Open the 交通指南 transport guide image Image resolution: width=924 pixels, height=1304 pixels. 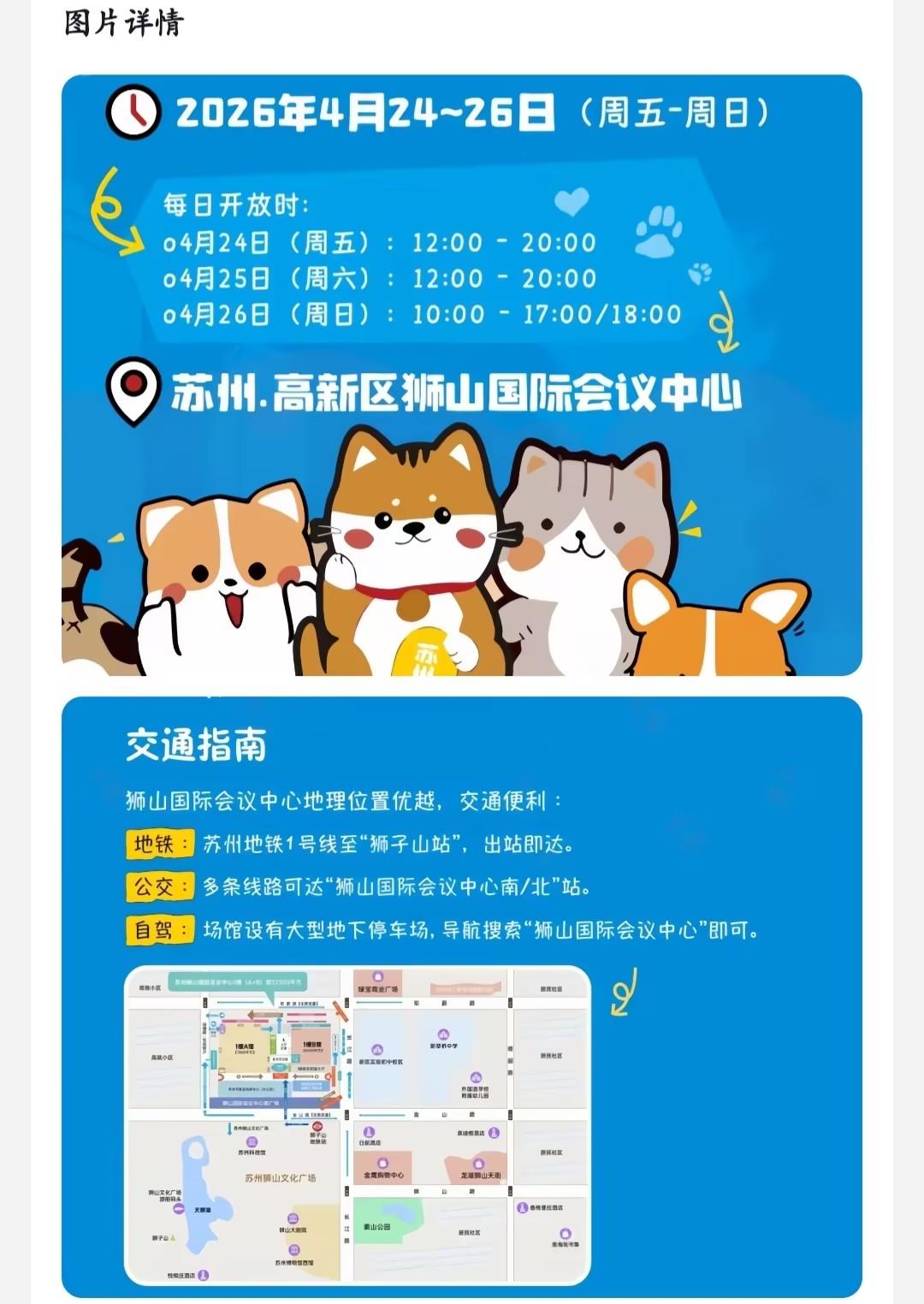(462, 997)
